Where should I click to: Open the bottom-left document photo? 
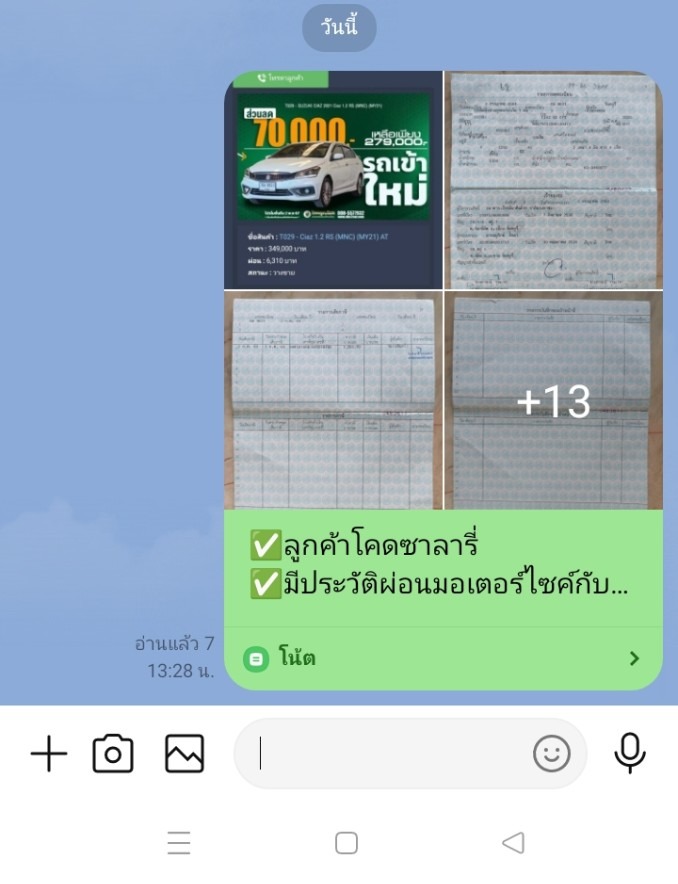point(333,401)
